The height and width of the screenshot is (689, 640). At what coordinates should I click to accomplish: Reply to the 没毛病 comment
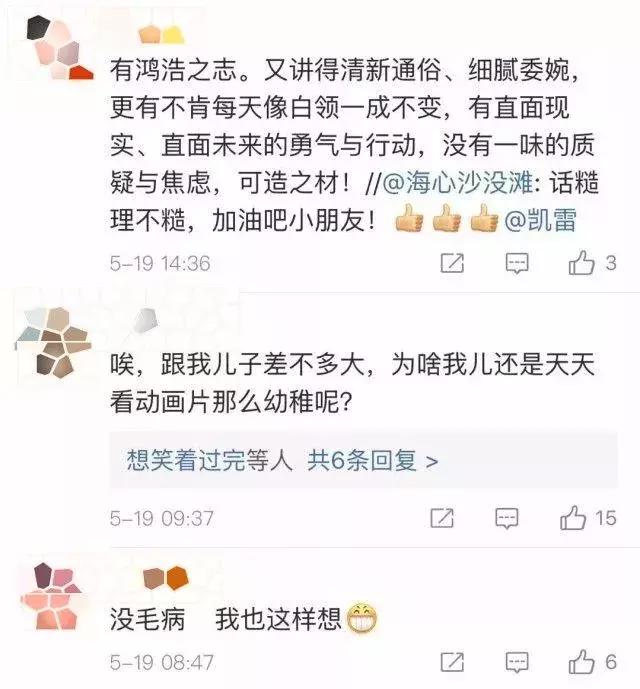click(517, 662)
